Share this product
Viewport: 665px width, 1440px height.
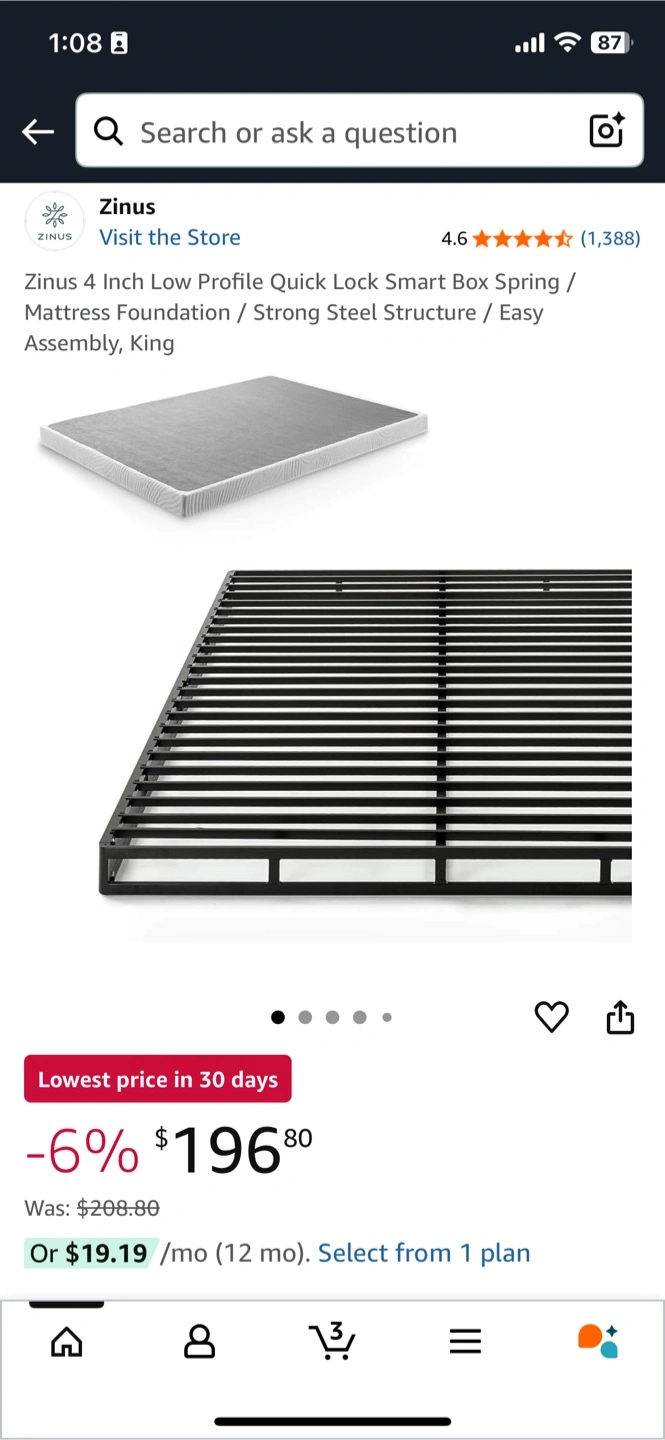click(620, 1016)
